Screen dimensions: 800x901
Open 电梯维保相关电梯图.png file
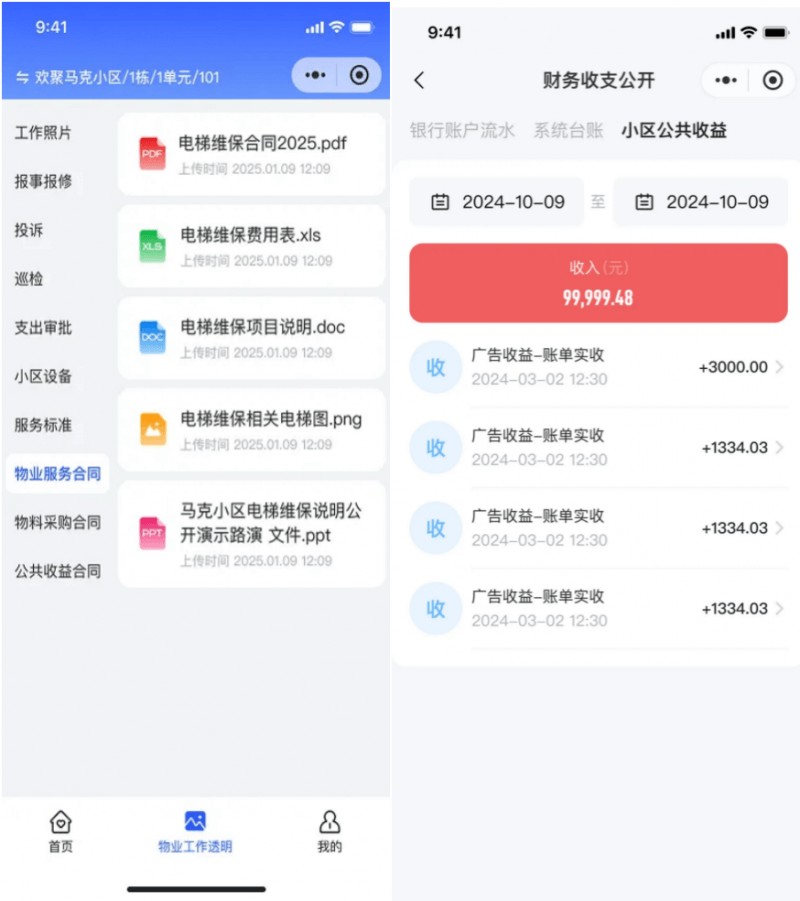click(252, 430)
